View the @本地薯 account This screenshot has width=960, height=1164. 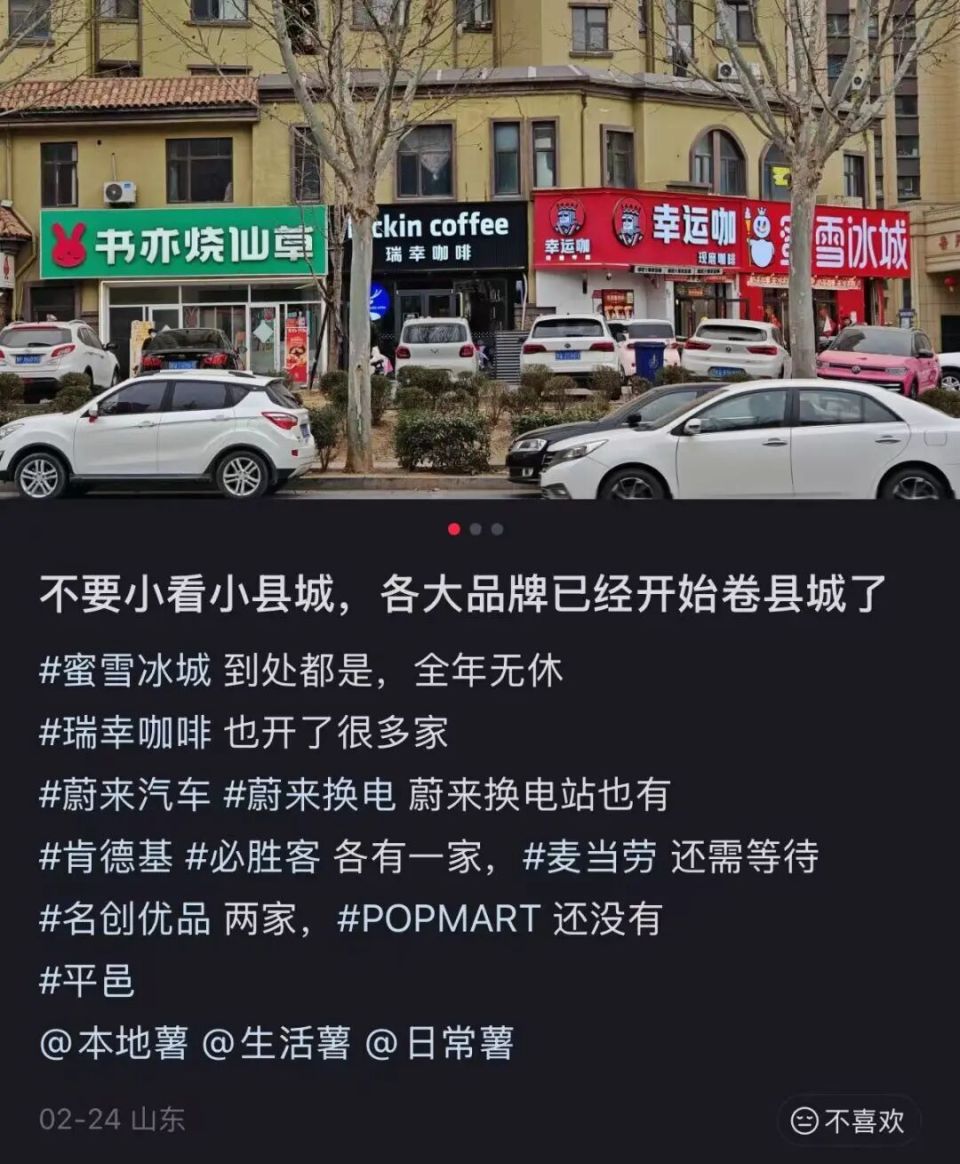click(114, 1043)
